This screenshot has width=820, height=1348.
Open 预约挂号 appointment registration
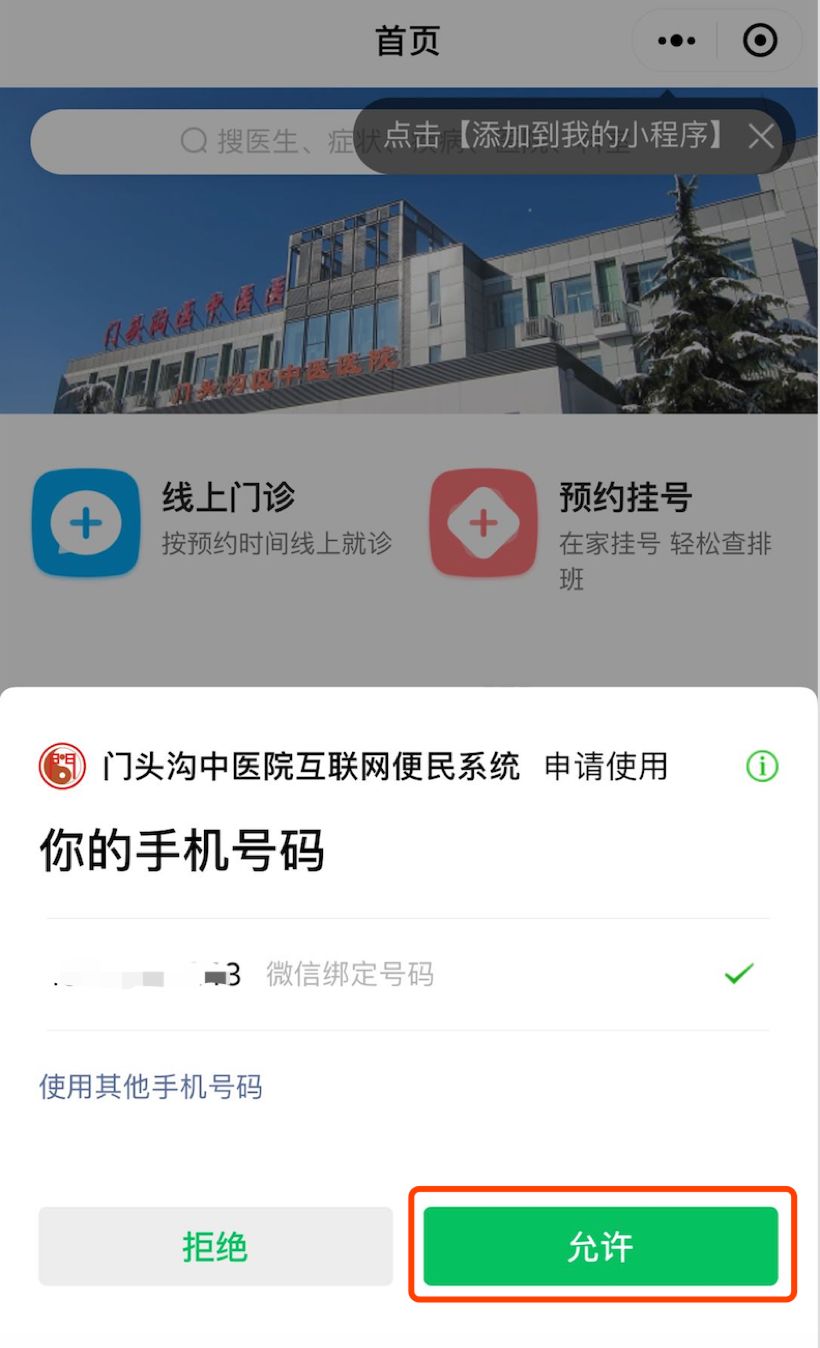click(612, 522)
